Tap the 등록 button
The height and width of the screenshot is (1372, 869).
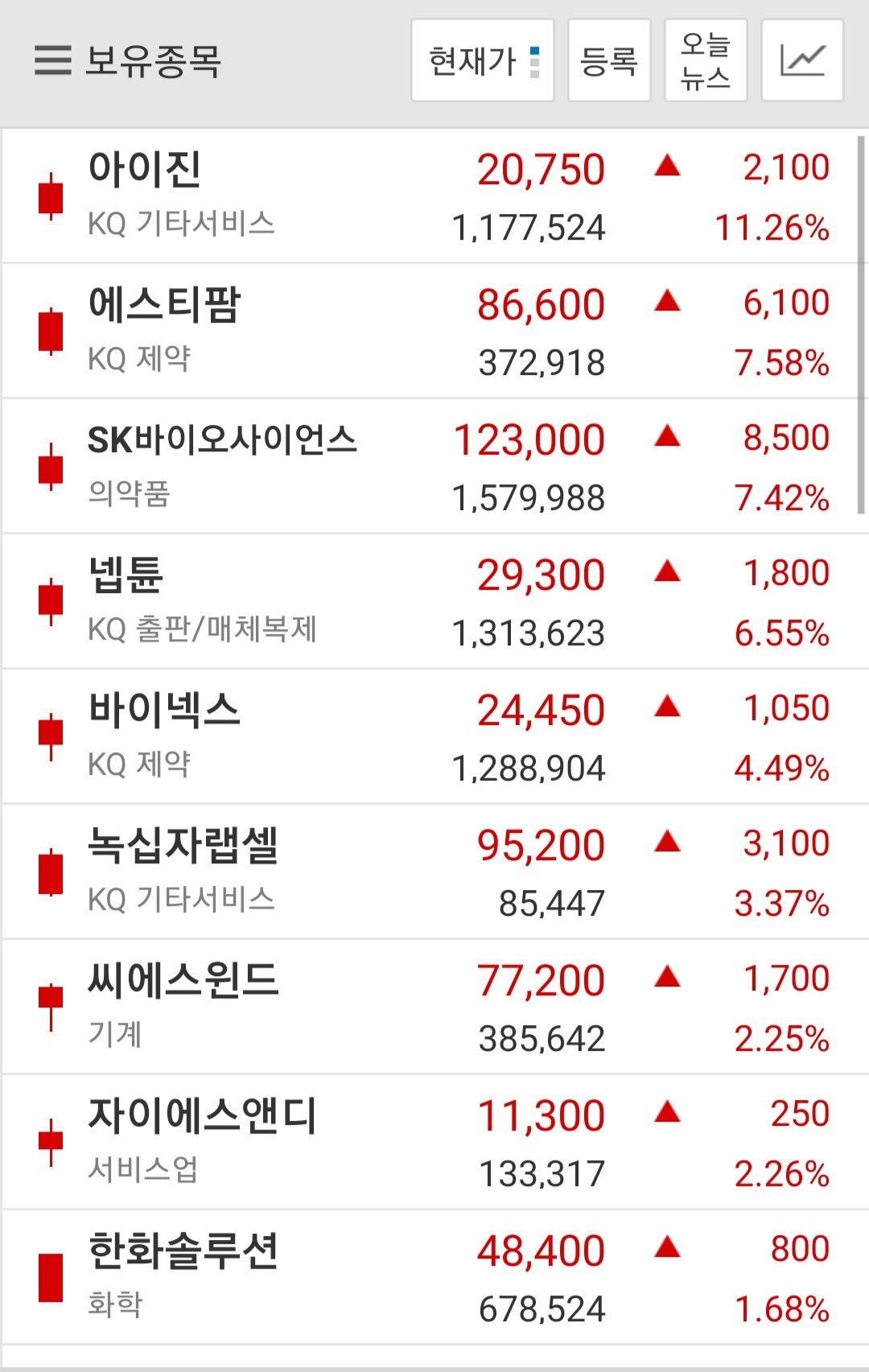tap(609, 61)
